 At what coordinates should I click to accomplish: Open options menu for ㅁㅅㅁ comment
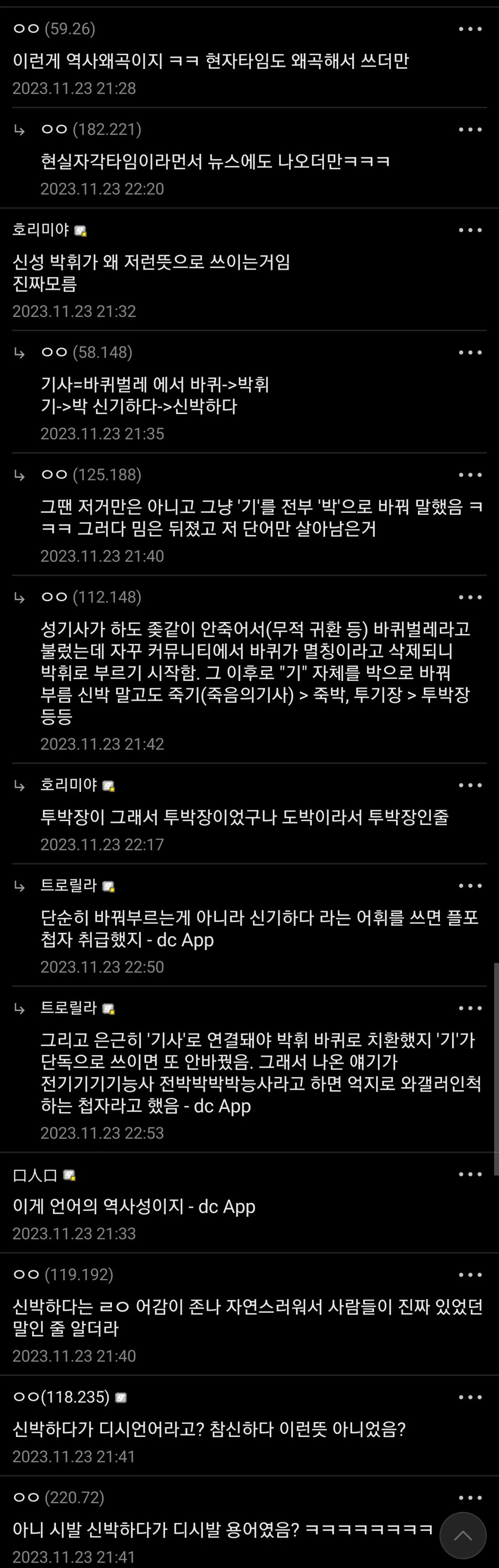(470, 1174)
